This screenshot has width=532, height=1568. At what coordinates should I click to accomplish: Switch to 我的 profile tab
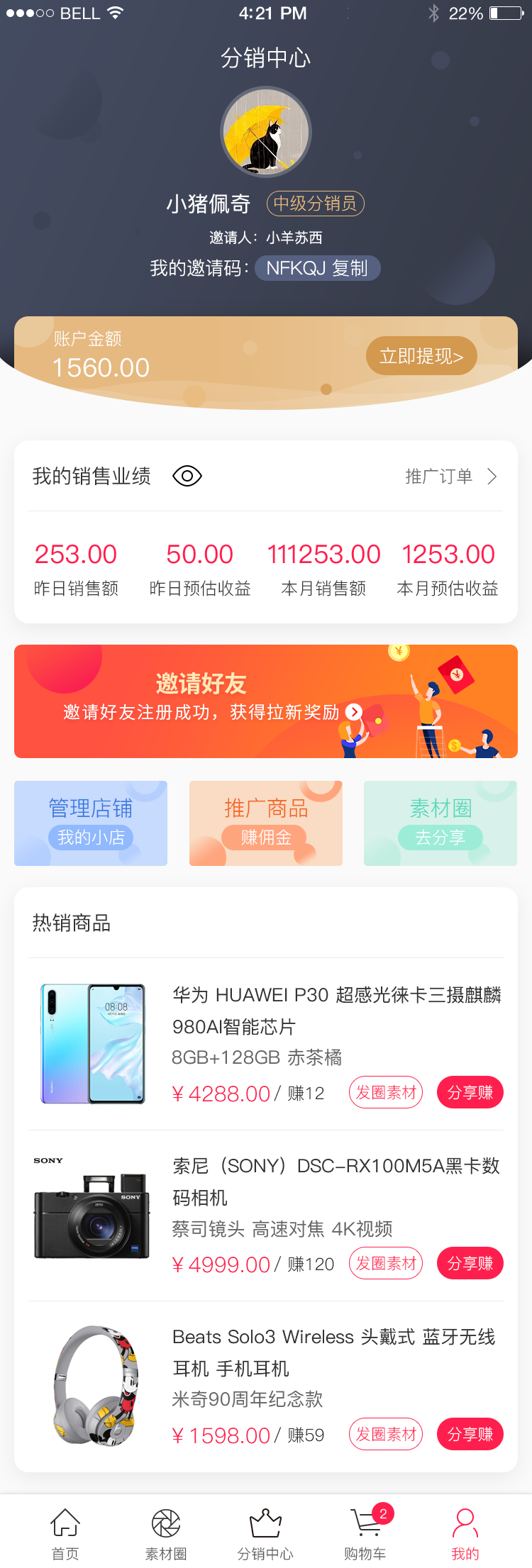[x=465, y=1533]
